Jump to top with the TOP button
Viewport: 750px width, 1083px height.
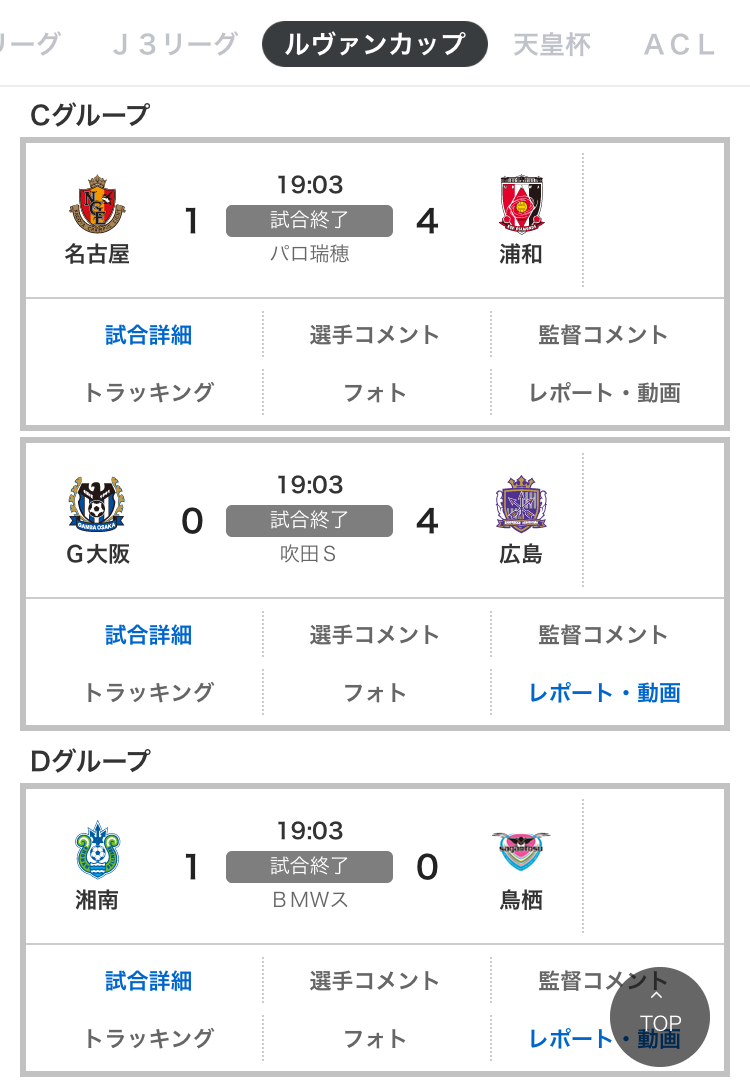(x=660, y=1017)
